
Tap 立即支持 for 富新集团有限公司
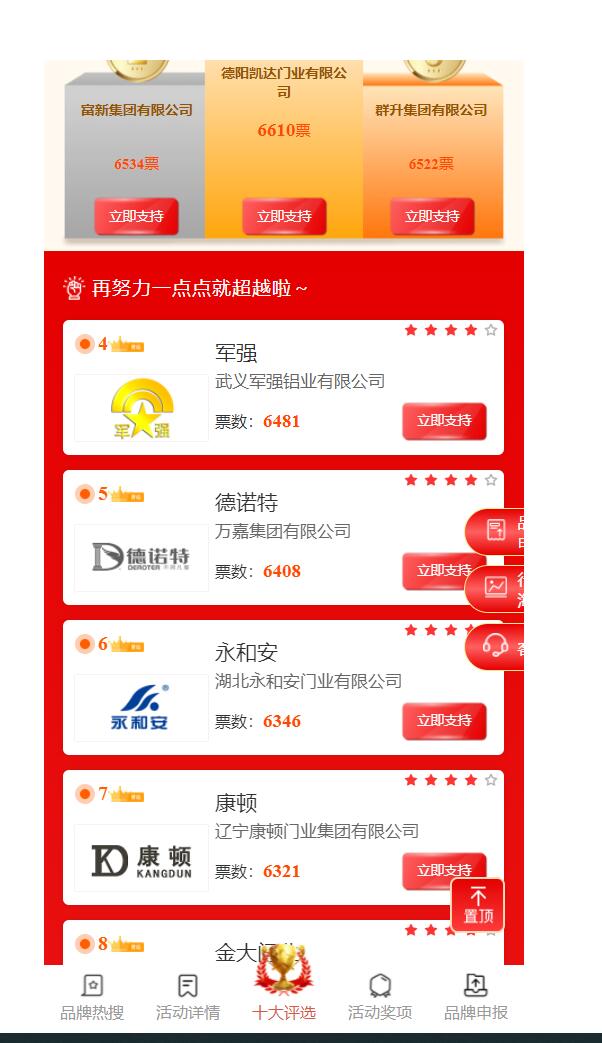point(136,216)
